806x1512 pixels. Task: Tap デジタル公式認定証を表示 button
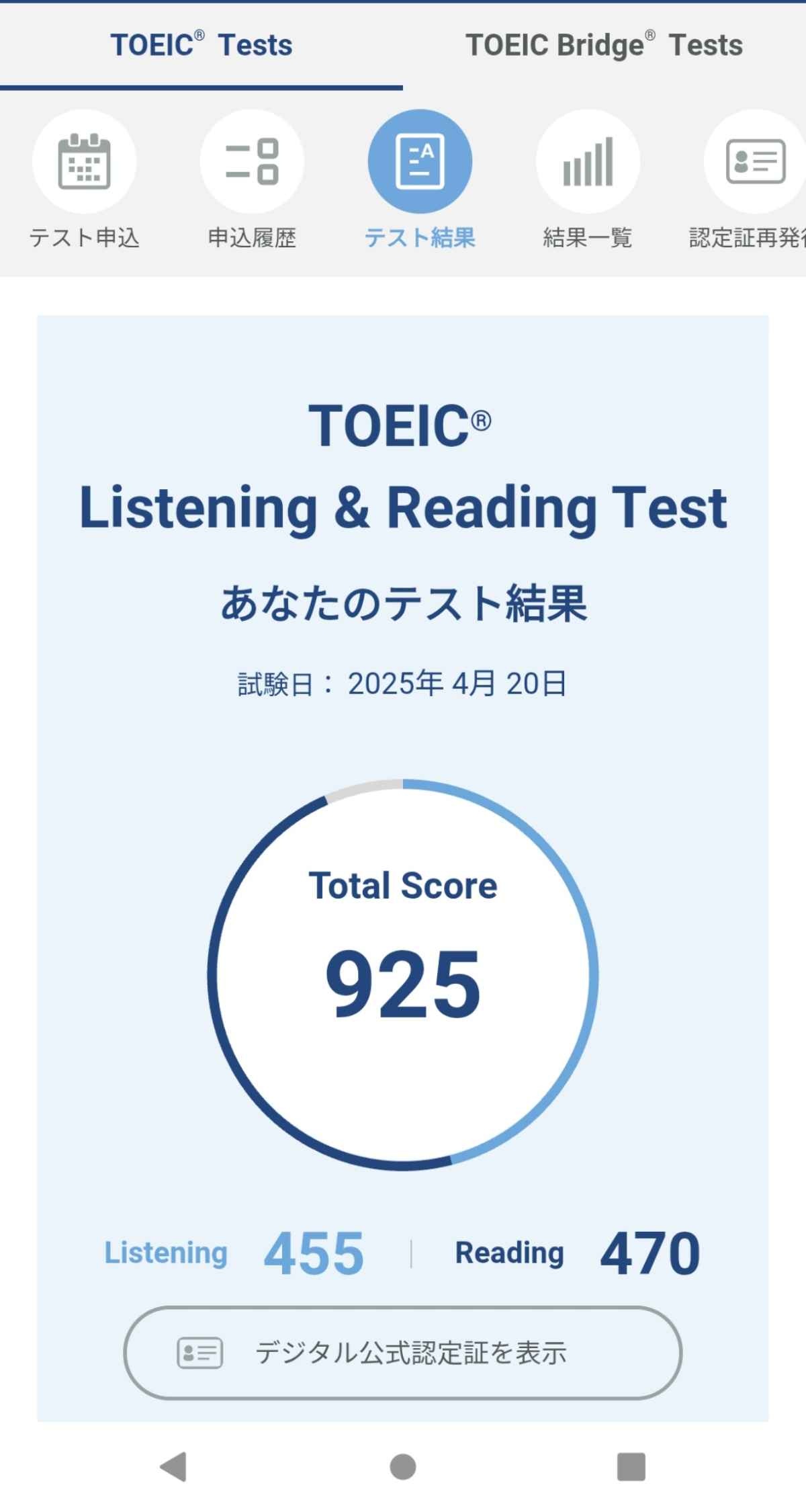tap(403, 1353)
